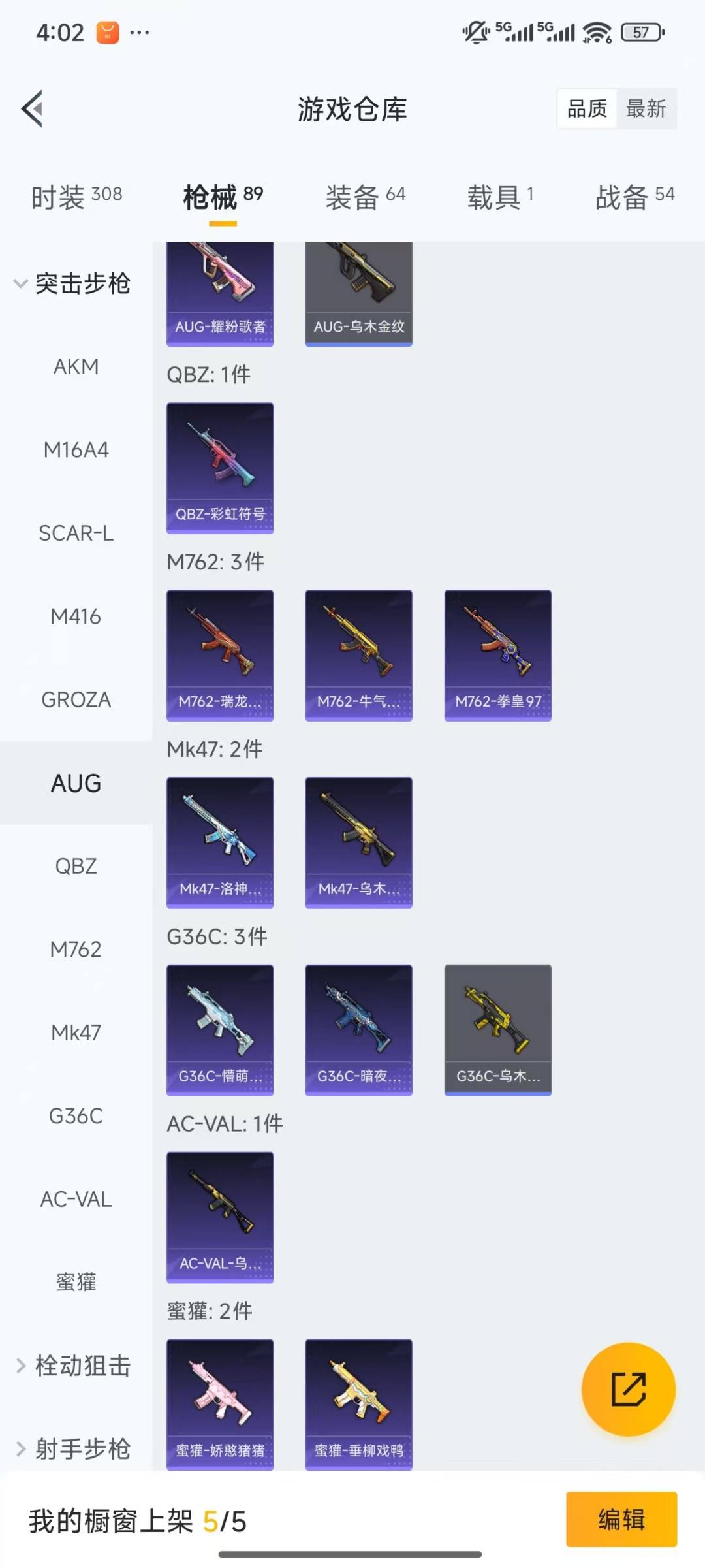Open the 载具 tab
Screen dimensions: 705x1568
[x=500, y=197]
